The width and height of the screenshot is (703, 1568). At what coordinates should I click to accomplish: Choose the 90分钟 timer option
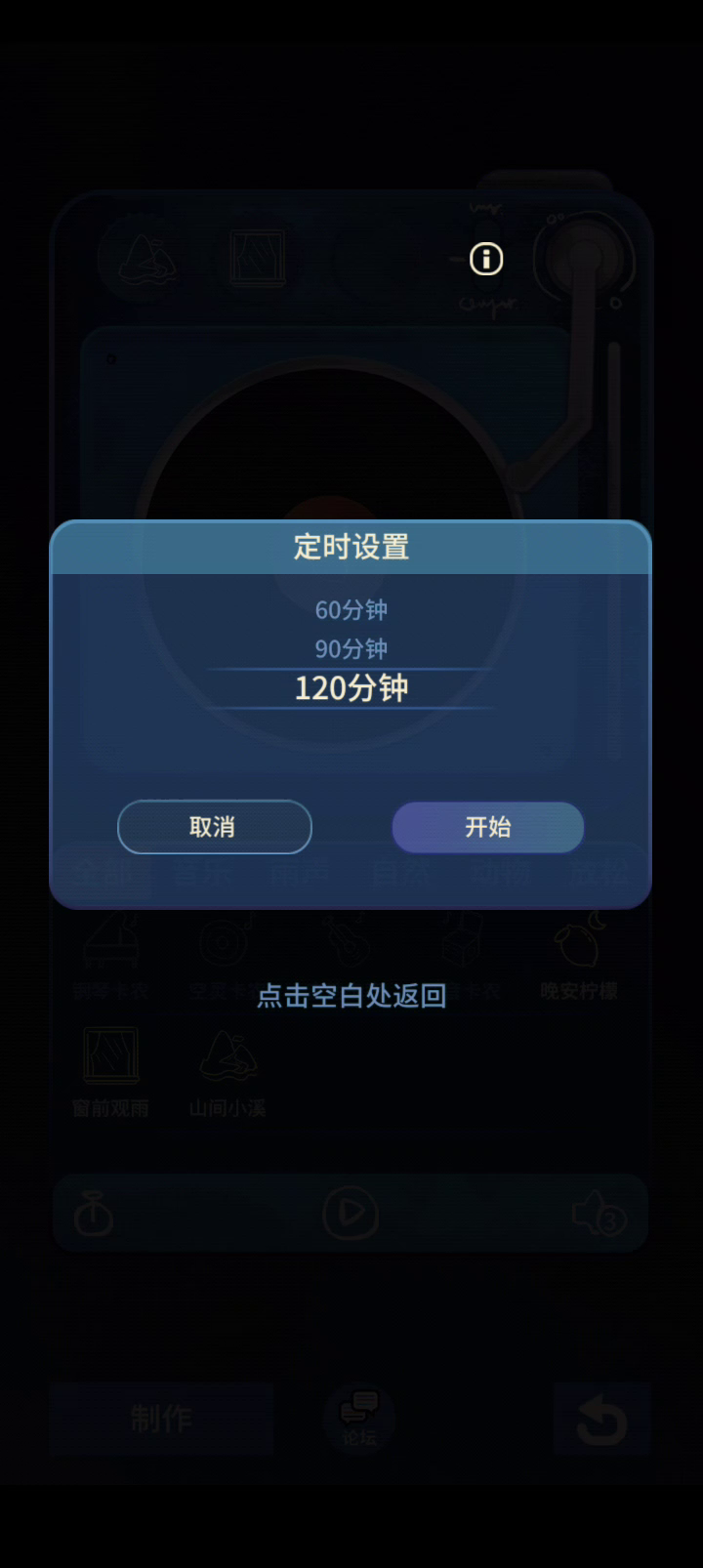point(351,649)
